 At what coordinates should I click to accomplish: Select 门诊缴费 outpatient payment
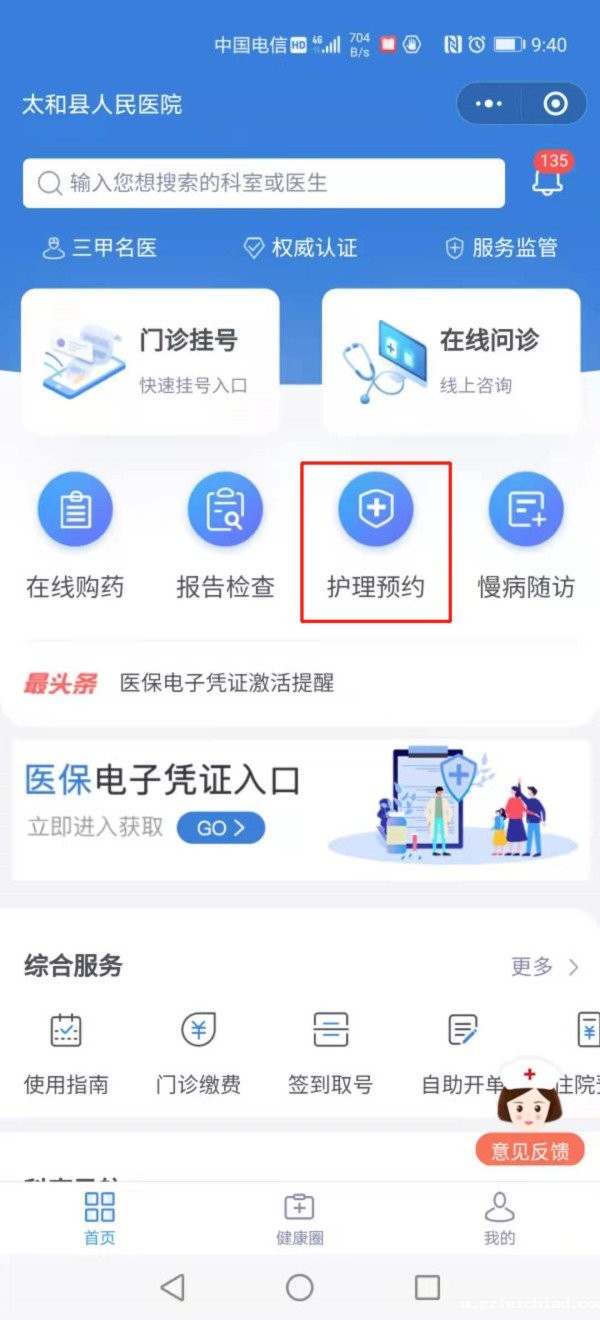click(199, 1052)
